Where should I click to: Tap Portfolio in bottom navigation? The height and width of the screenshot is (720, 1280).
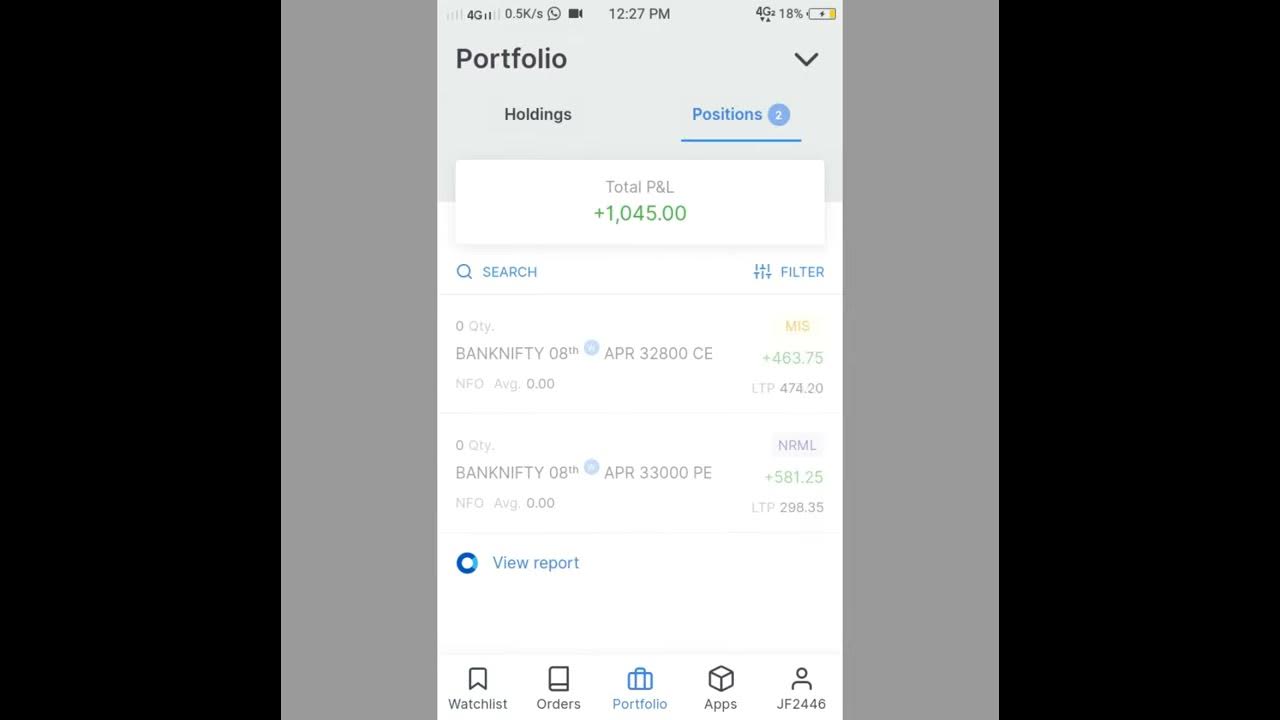pyautogui.click(x=640, y=688)
